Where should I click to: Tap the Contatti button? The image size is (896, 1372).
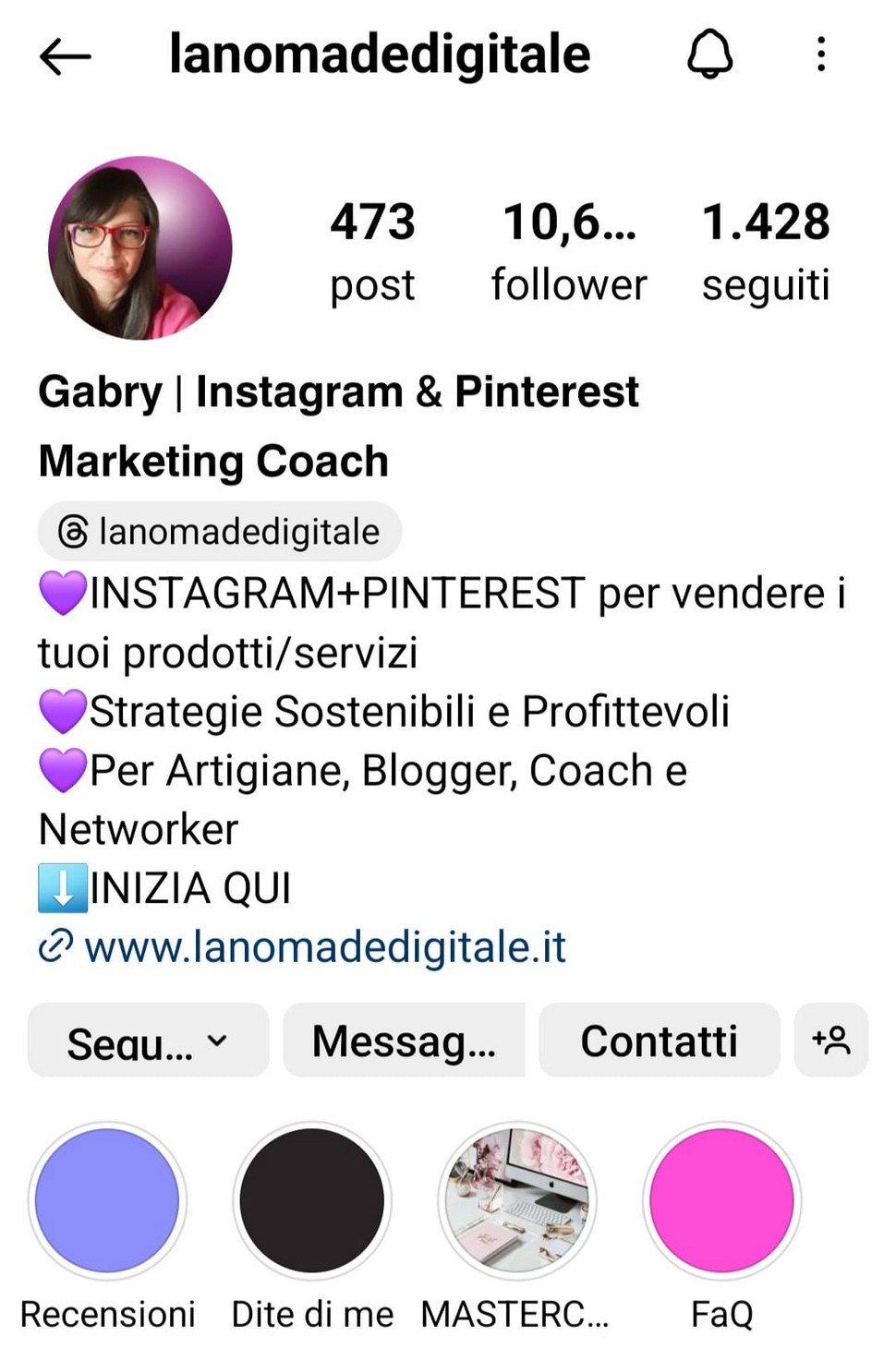click(x=659, y=1041)
